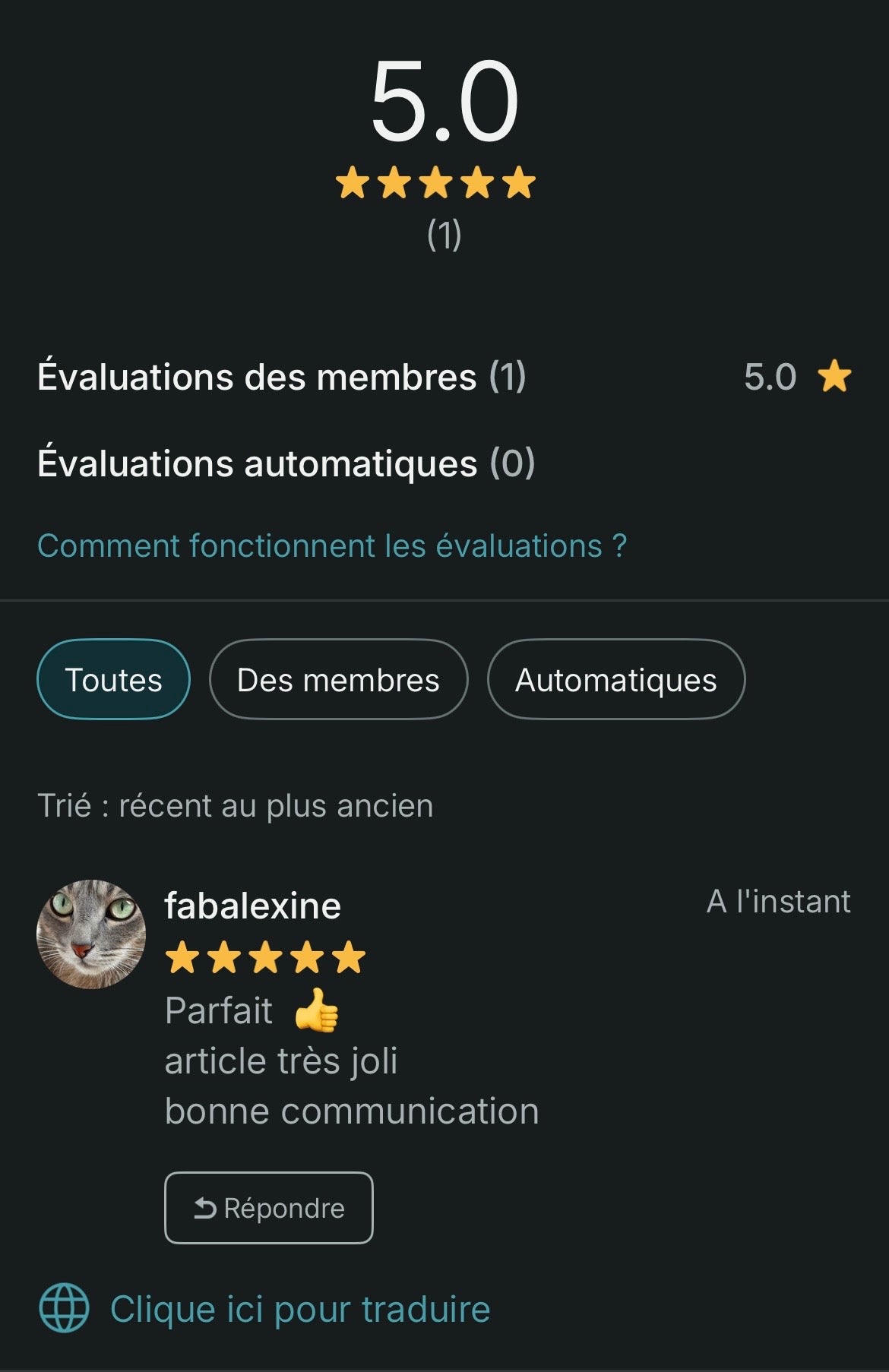This screenshot has width=889, height=1372.
Task: Open fabalexine's username profile
Action: pos(252,906)
